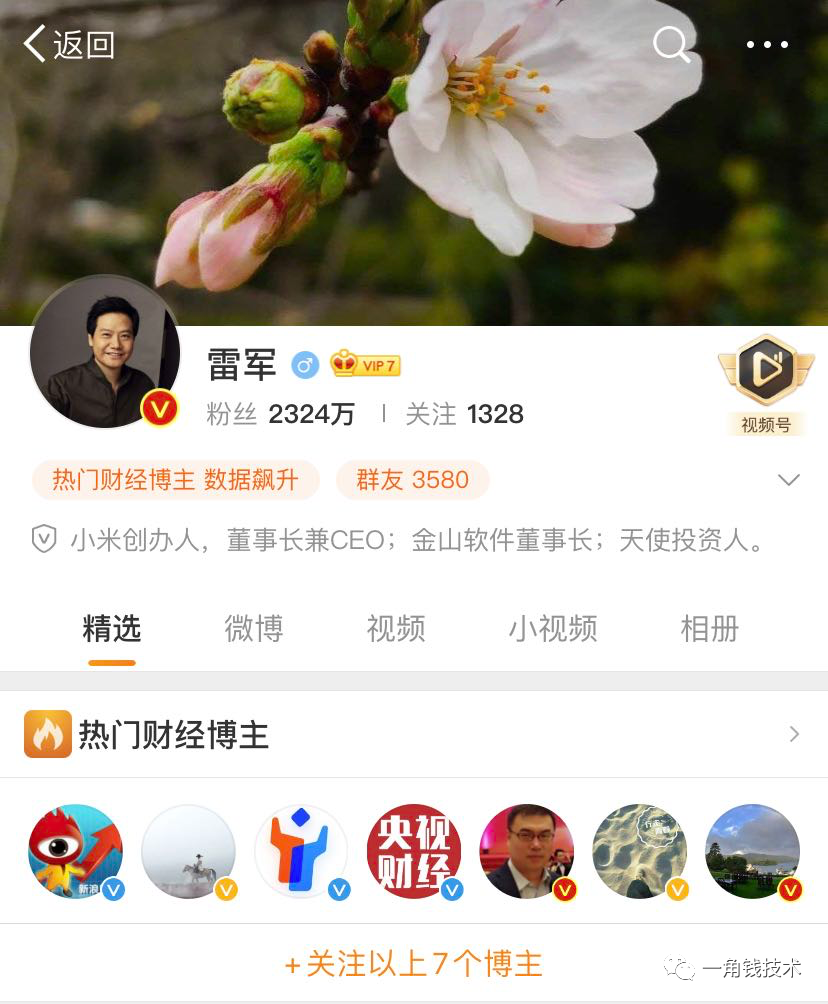Screen dimensions: 828x1004
Task: Open the 视频号 badge
Action: (x=766, y=385)
